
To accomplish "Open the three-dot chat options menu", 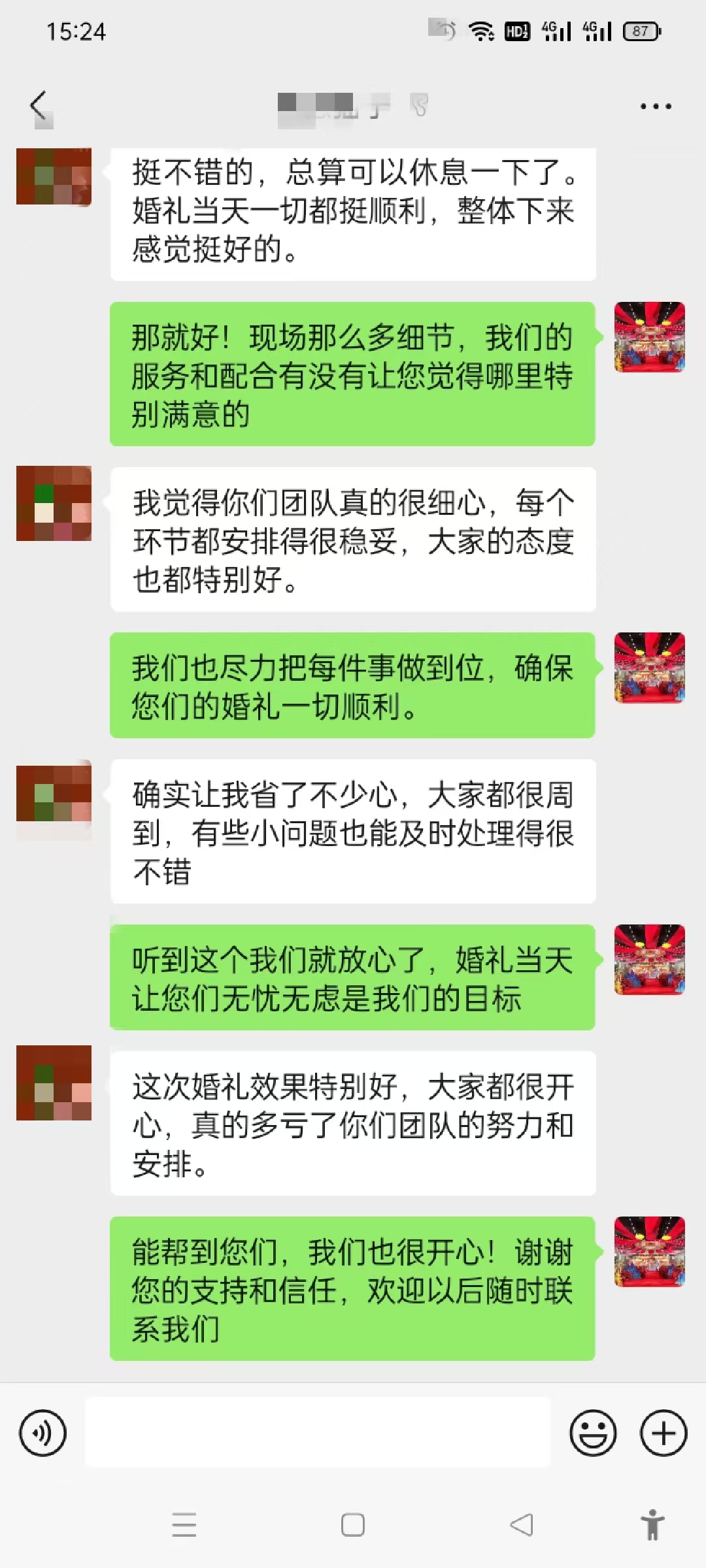I will point(656,106).
